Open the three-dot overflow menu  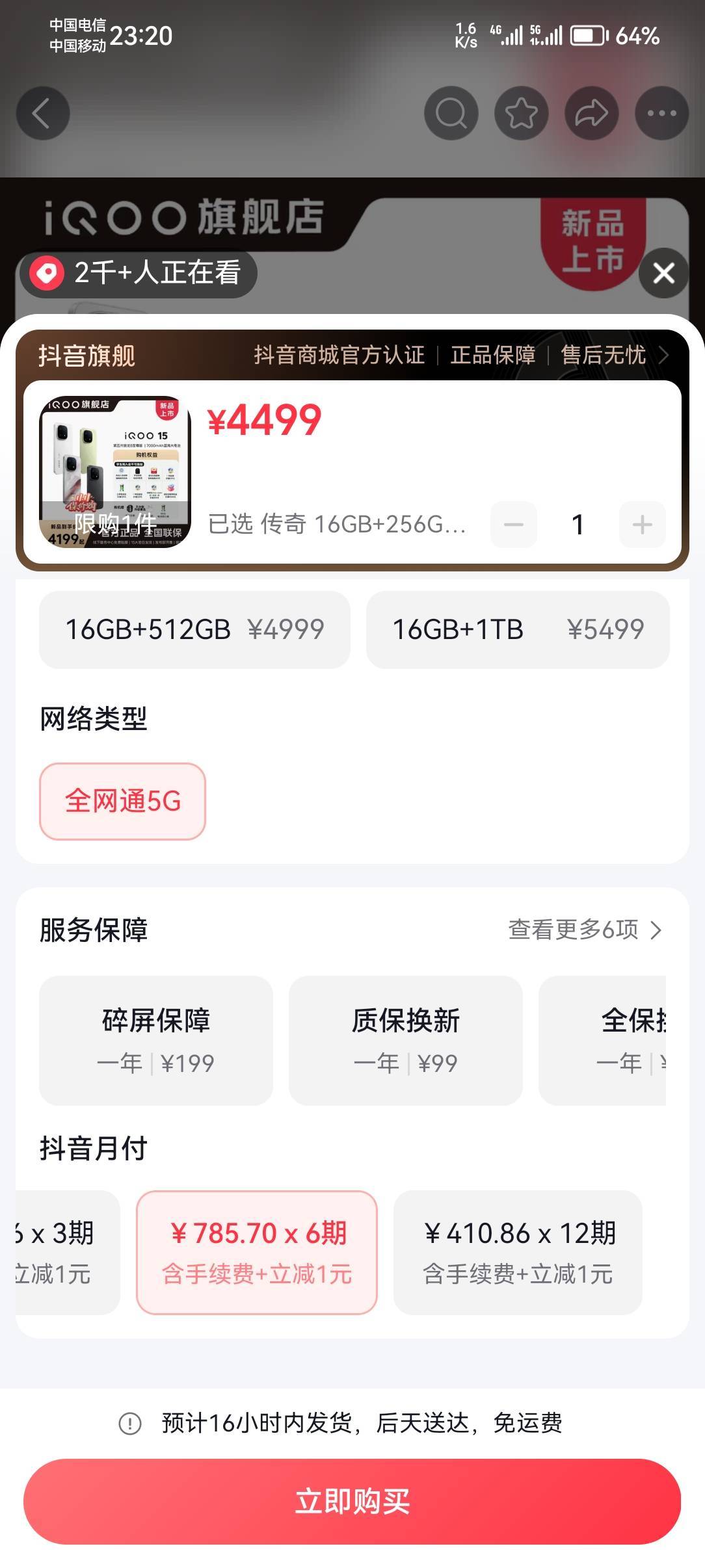(662, 113)
